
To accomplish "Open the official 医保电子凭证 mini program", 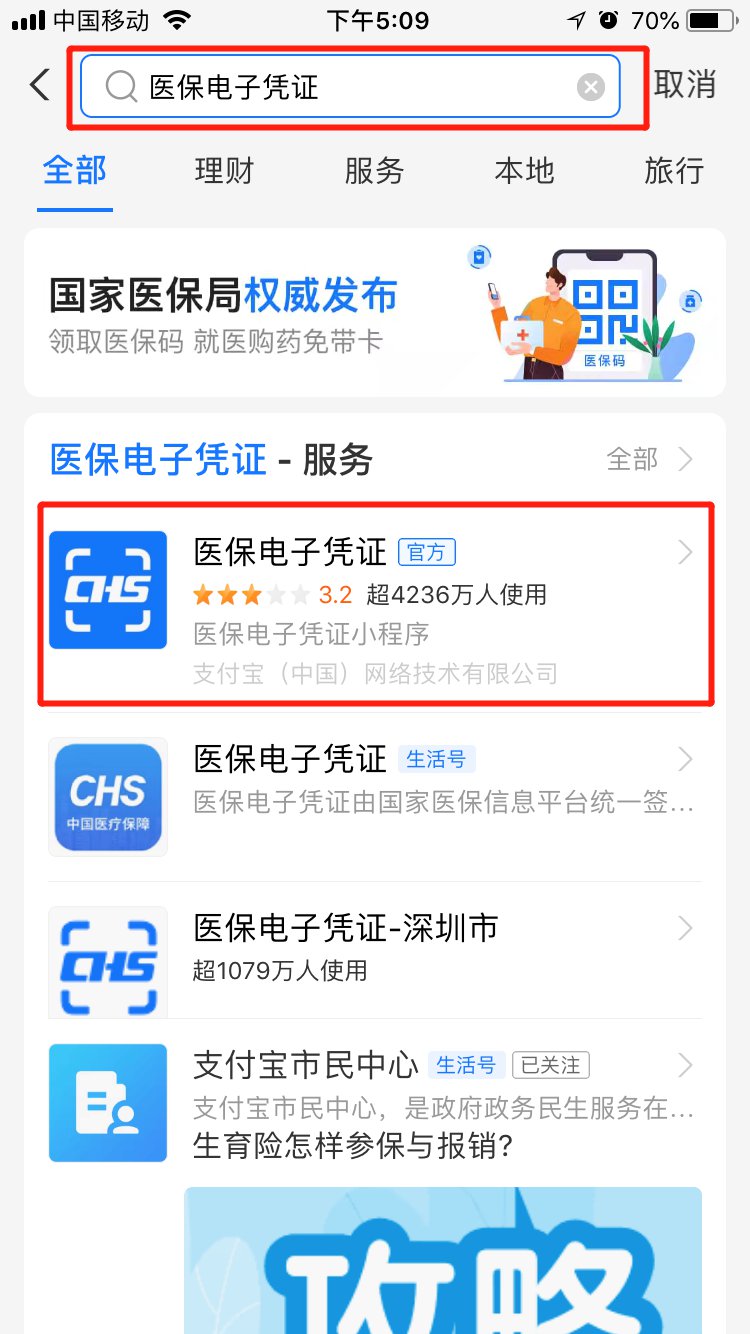I will click(375, 604).
